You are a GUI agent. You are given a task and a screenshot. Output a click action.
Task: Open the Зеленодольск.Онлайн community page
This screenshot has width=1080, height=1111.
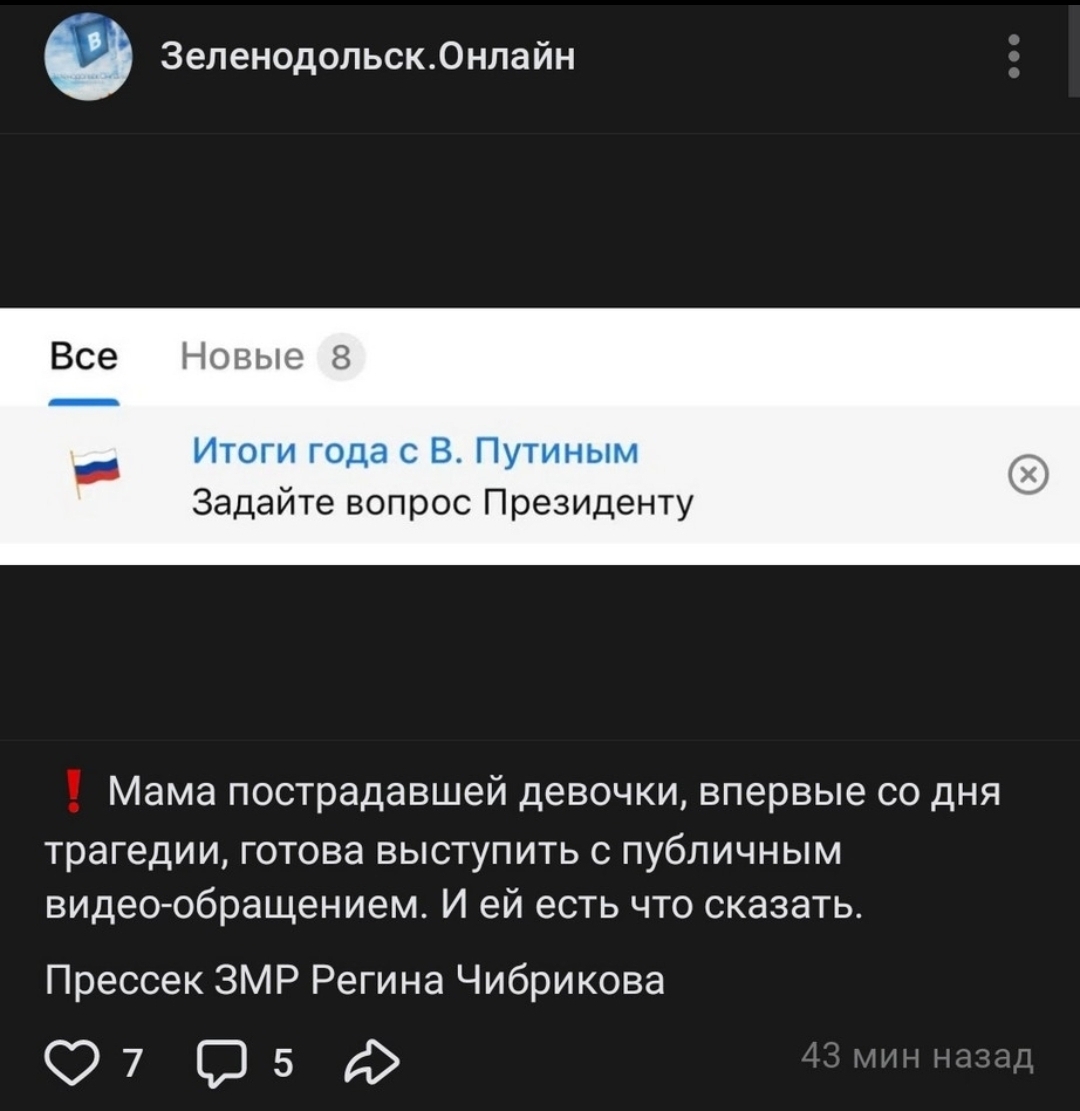coord(368,56)
